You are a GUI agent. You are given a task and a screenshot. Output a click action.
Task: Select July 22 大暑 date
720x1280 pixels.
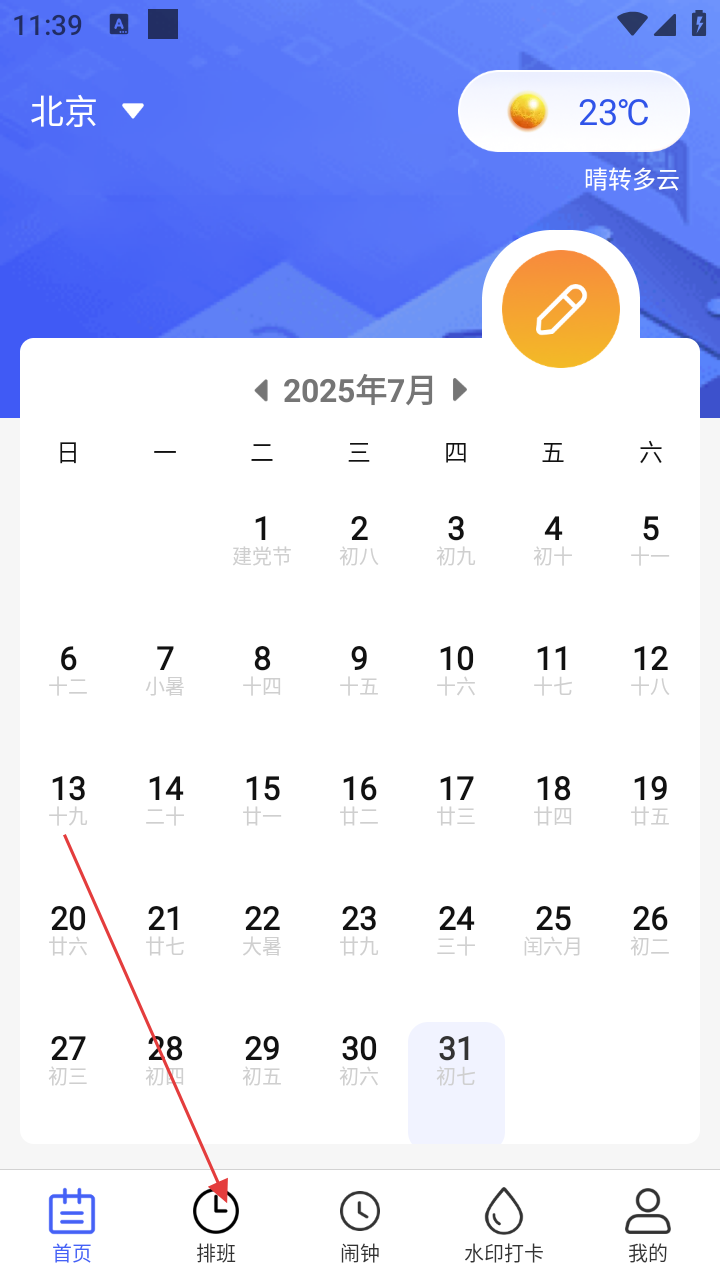[262, 930]
